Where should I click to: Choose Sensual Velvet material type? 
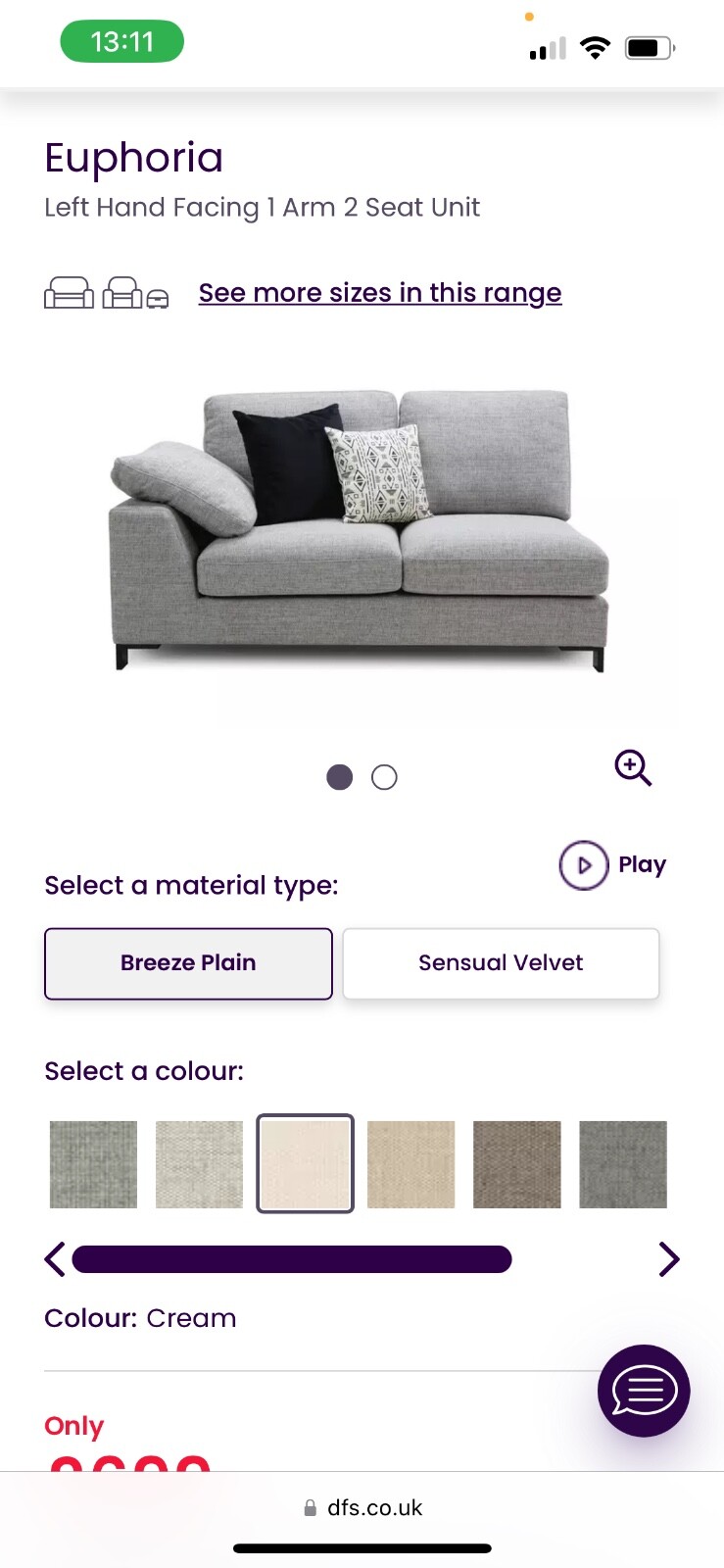(x=501, y=963)
